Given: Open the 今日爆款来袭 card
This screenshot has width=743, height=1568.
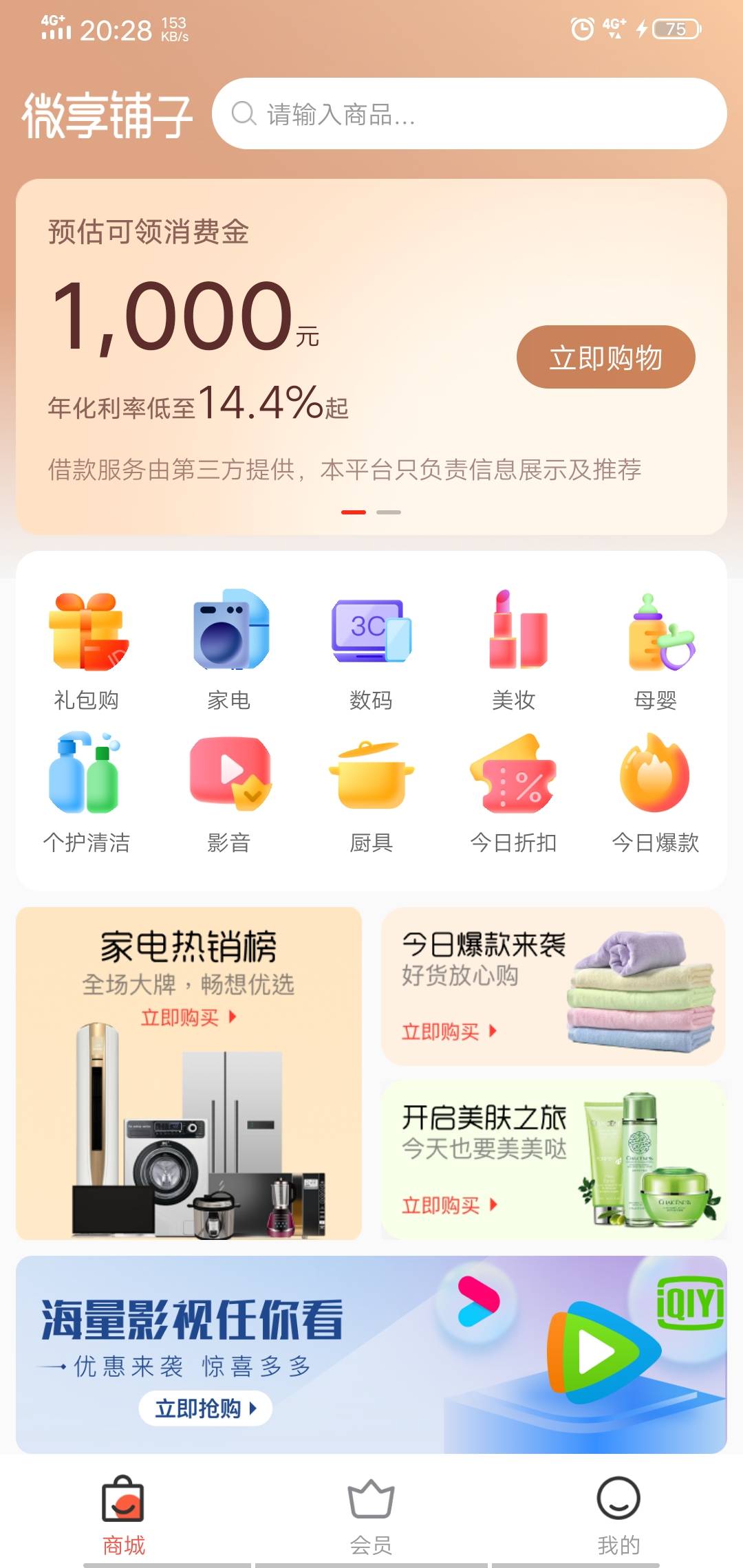Looking at the screenshot, I should tap(554, 986).
